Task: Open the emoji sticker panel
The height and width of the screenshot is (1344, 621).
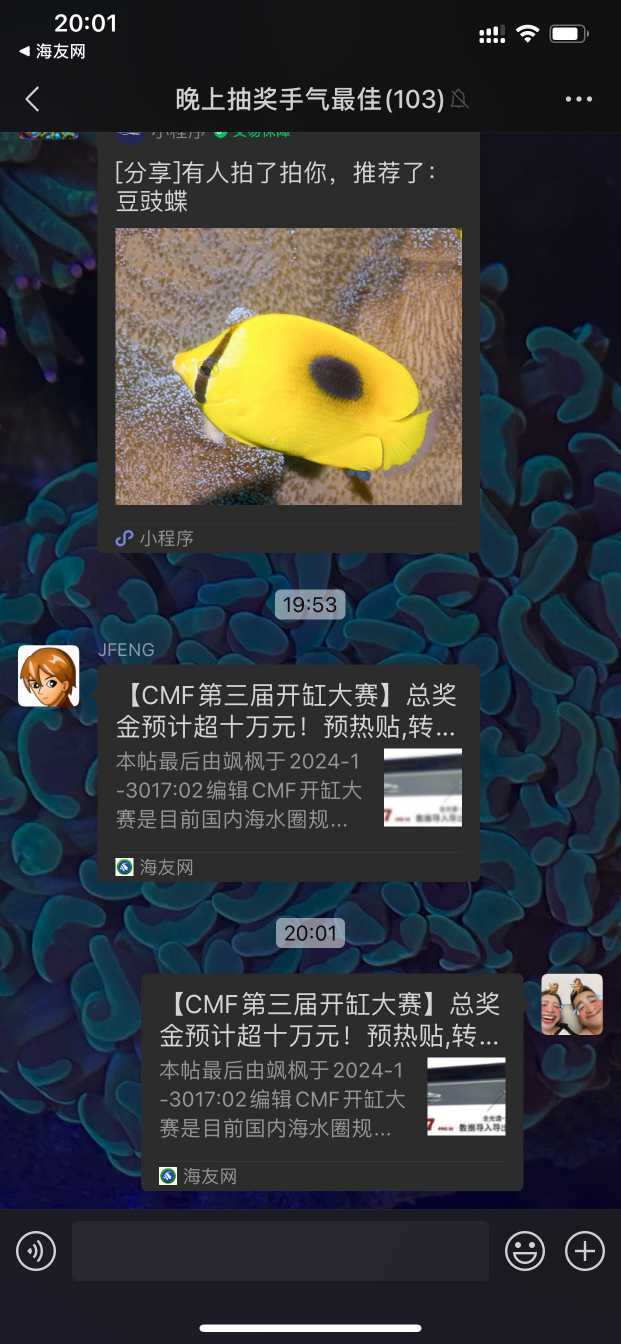Action: click(x=525, y=1251)
